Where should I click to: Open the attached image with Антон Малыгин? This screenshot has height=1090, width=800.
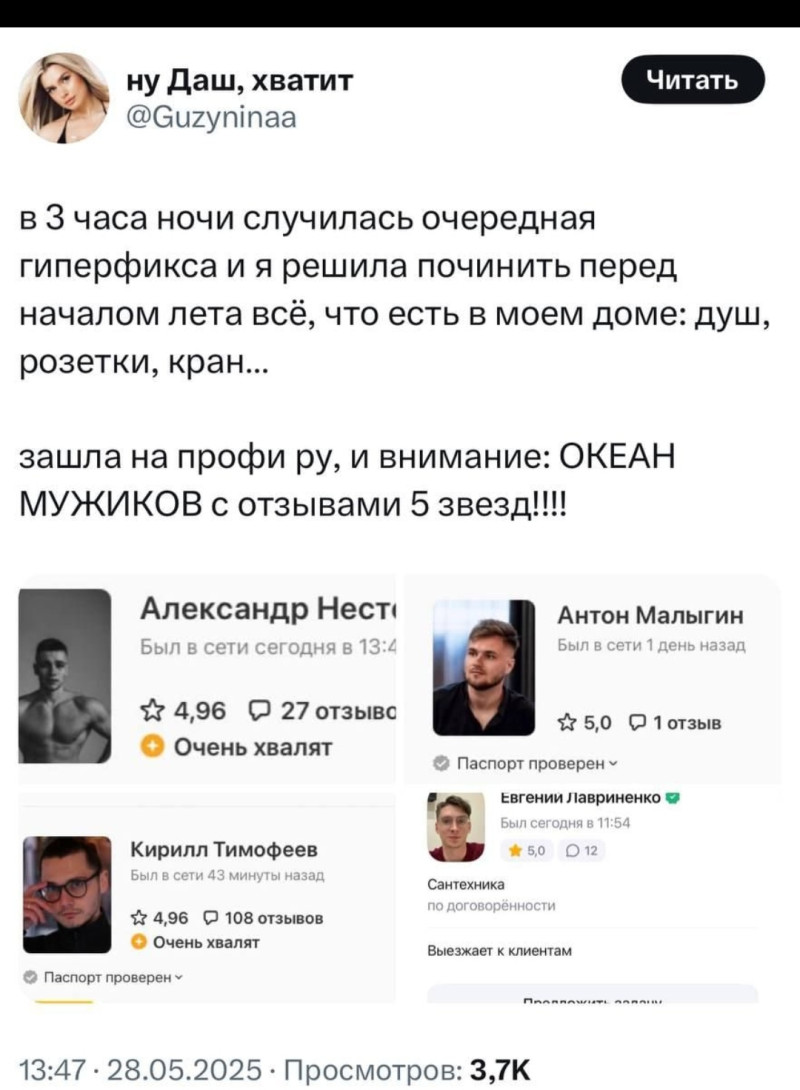click(592, 678)
